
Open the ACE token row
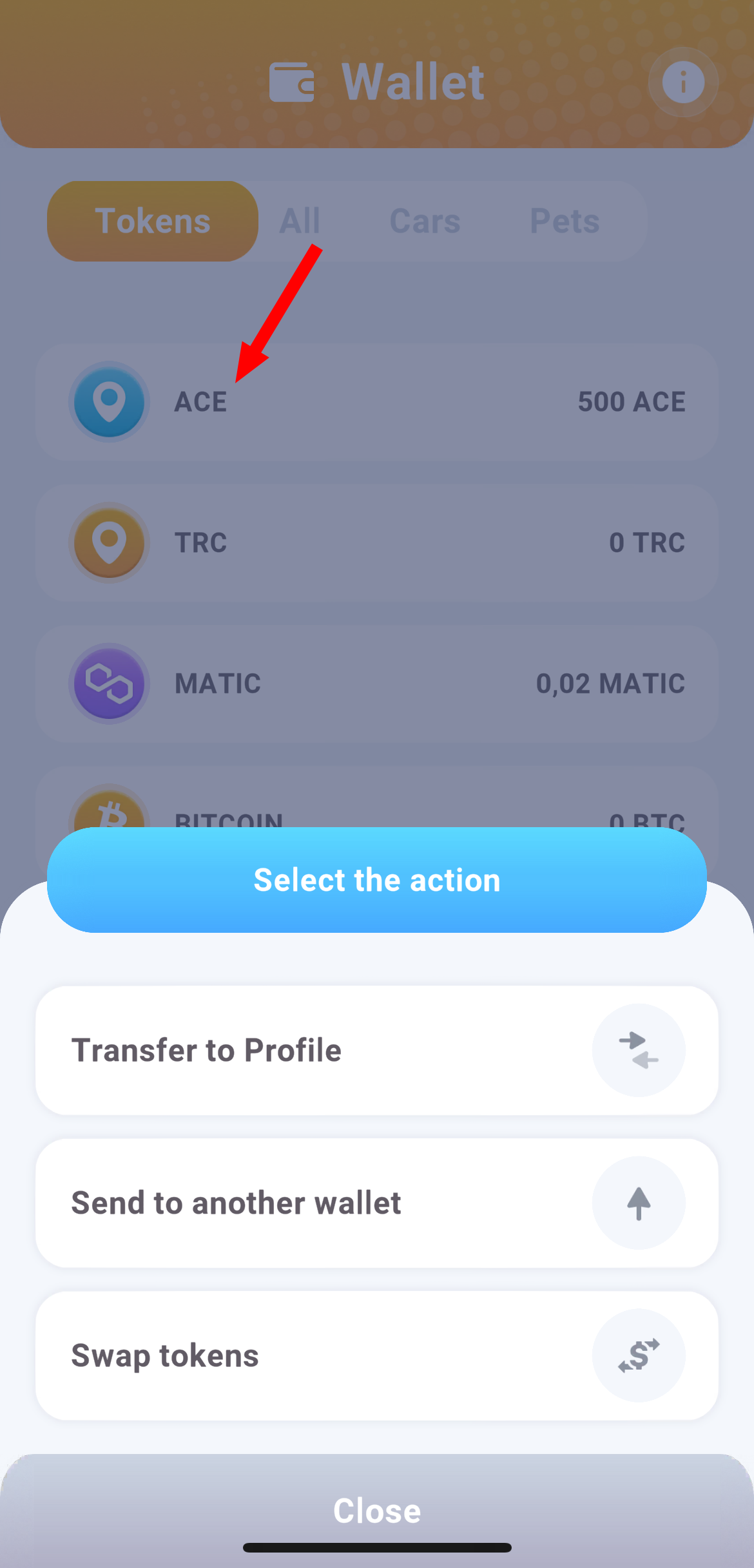pos(376,401)
